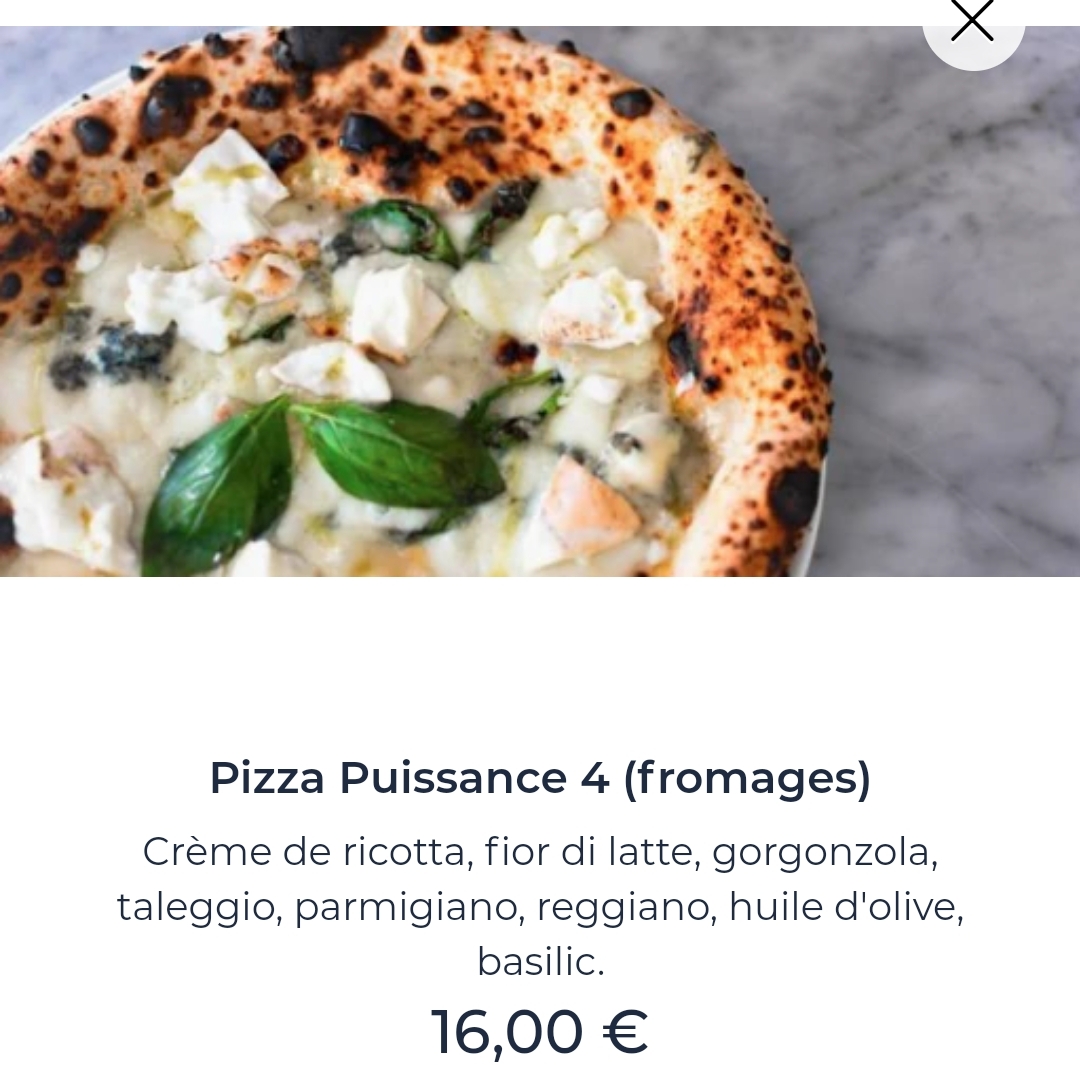Close the Pizza Puissance 4 detail view
1080x1065 pixels.
[x=972, y=22]
